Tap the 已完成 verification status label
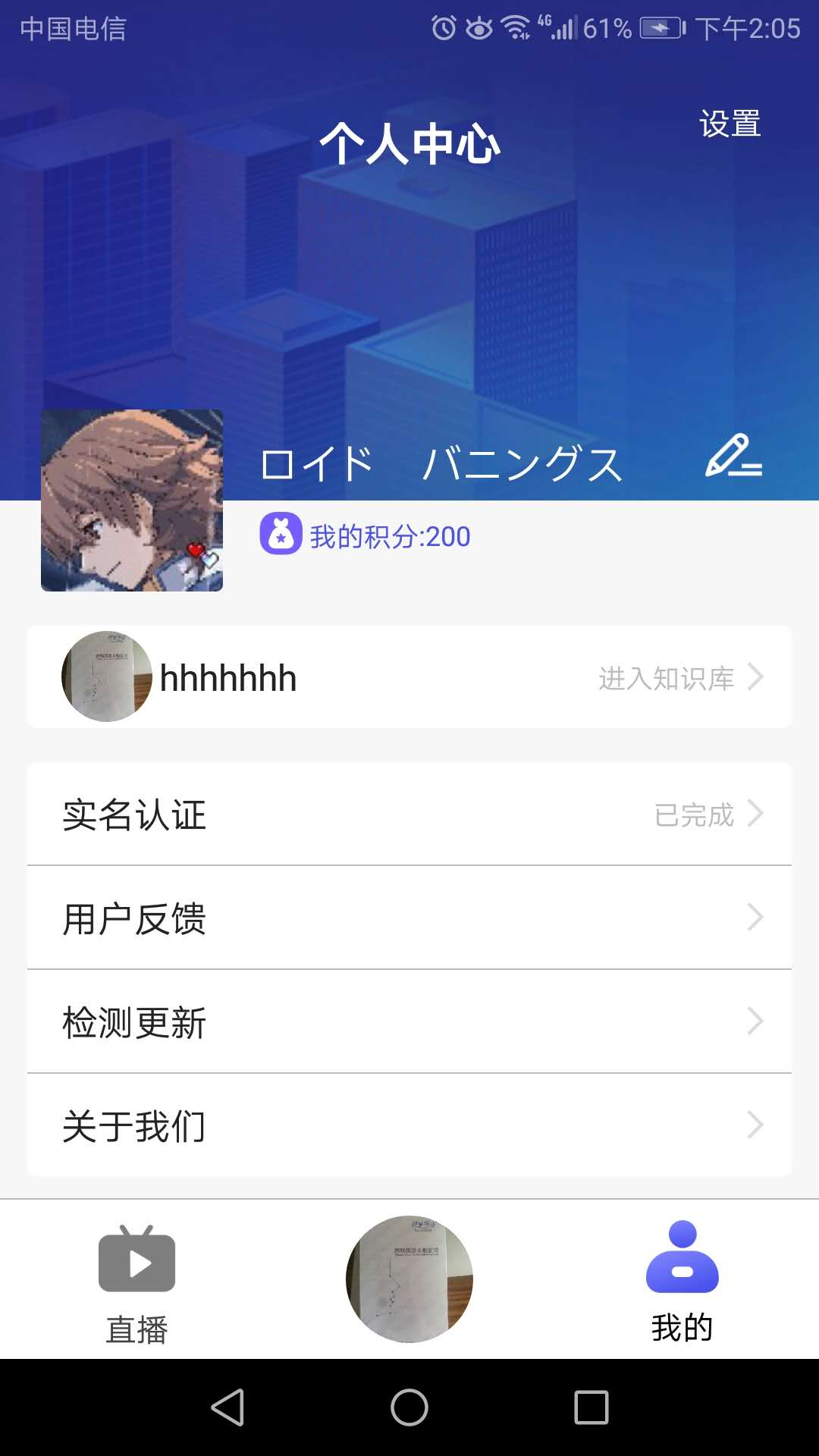 click(x=693, y=815)
